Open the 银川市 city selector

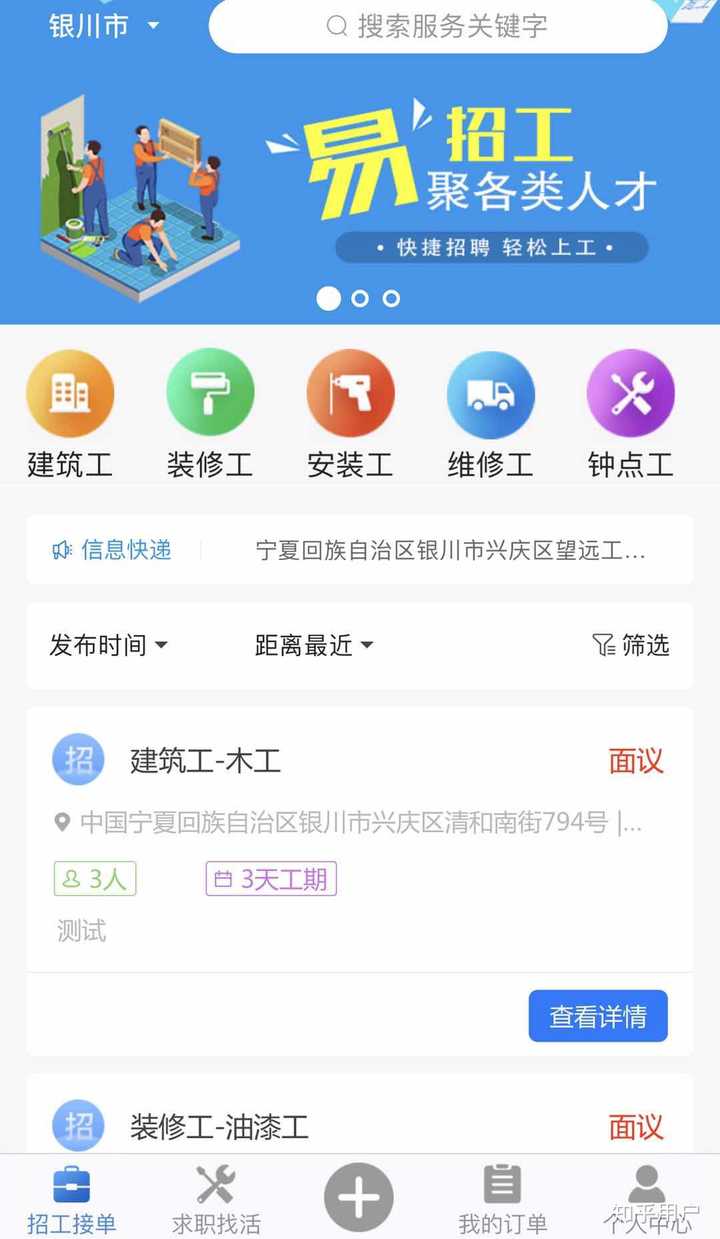coord(104,25)
